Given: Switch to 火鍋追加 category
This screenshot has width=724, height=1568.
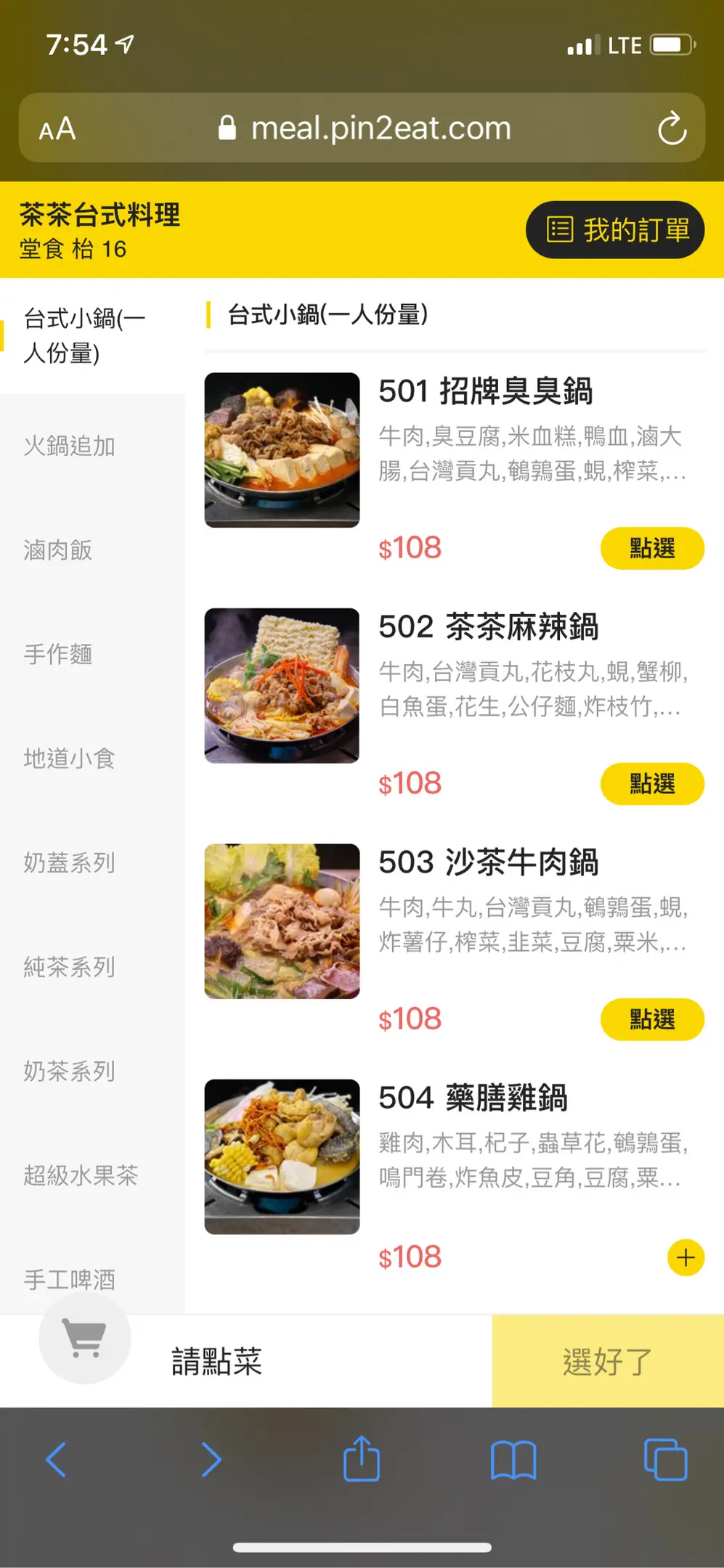Looking at the screenshot, I should tap(70, 446).
